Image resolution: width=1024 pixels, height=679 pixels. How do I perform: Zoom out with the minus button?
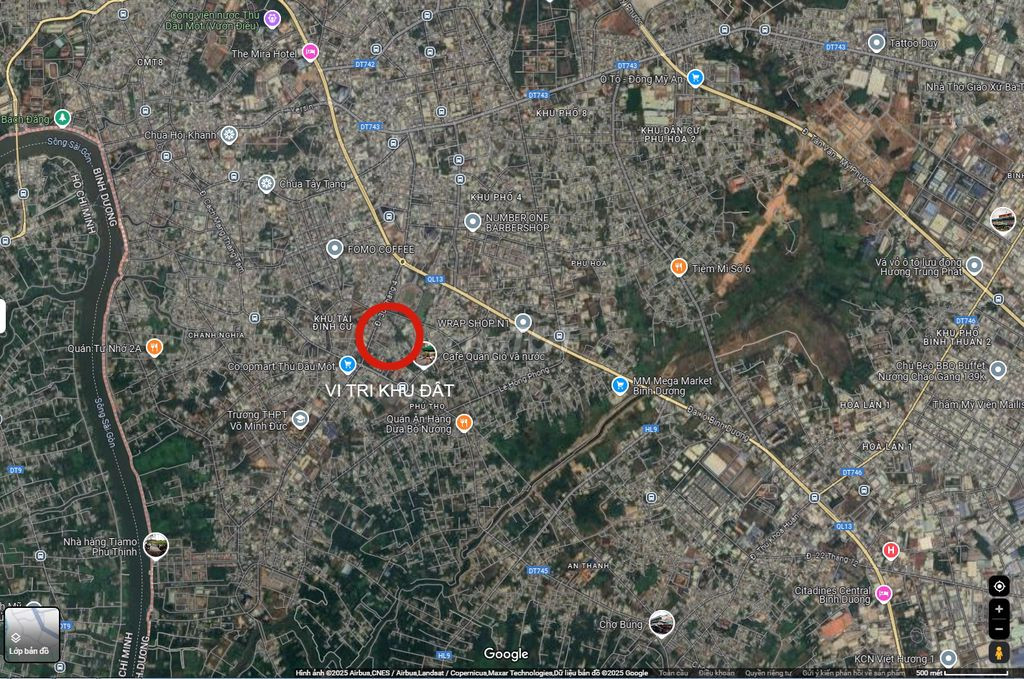pos(998,628)
